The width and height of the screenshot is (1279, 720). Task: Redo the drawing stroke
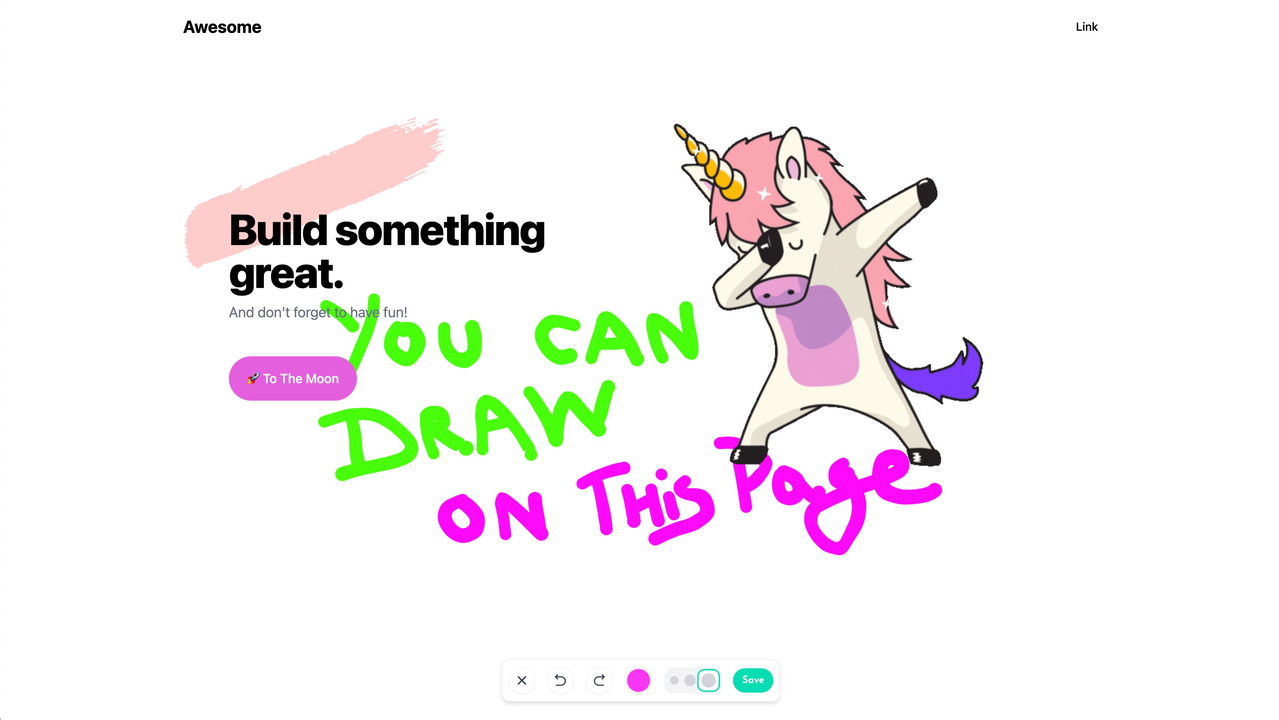[x=599, y=680]
